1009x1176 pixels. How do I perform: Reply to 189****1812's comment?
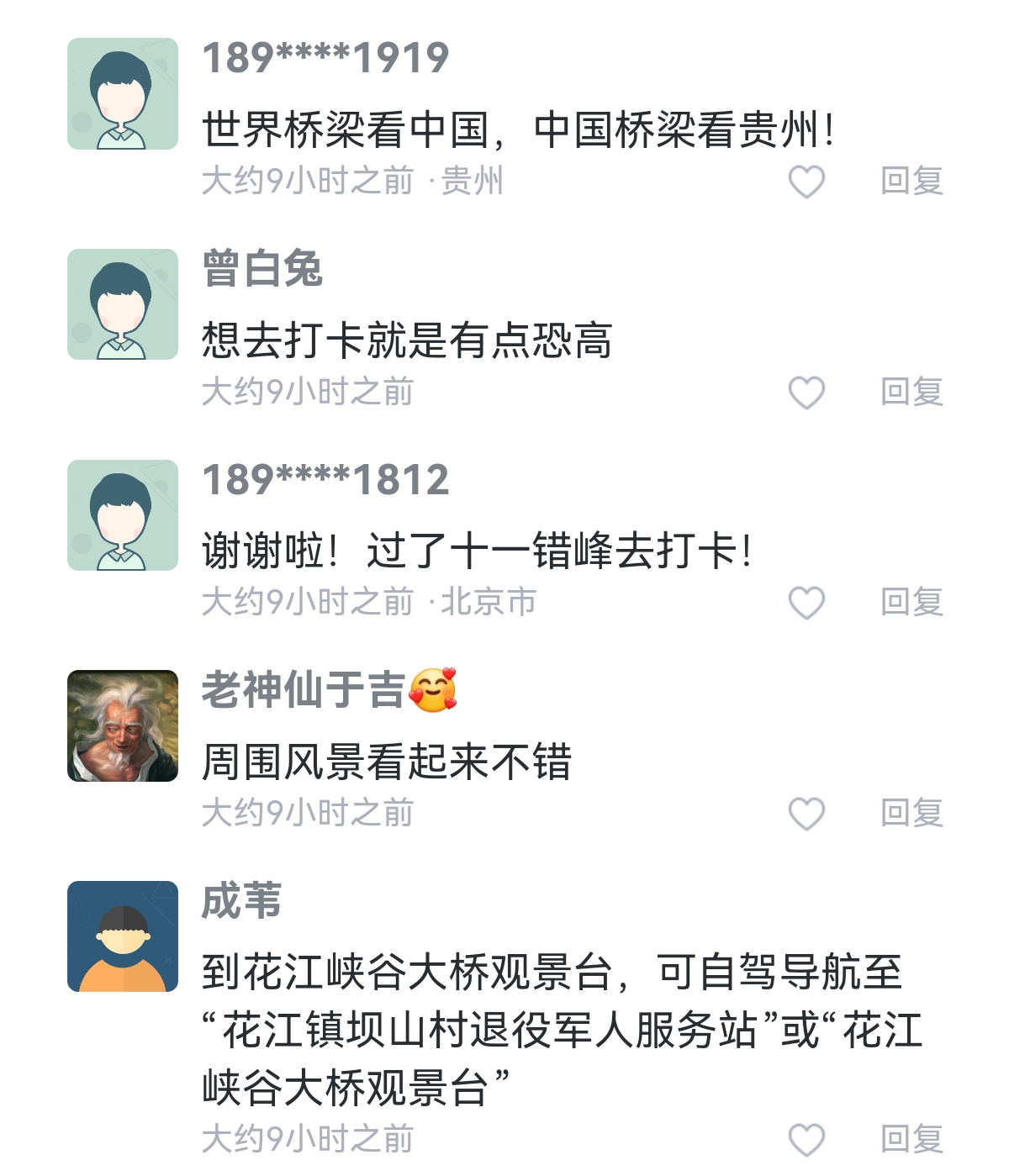[911, 602]
